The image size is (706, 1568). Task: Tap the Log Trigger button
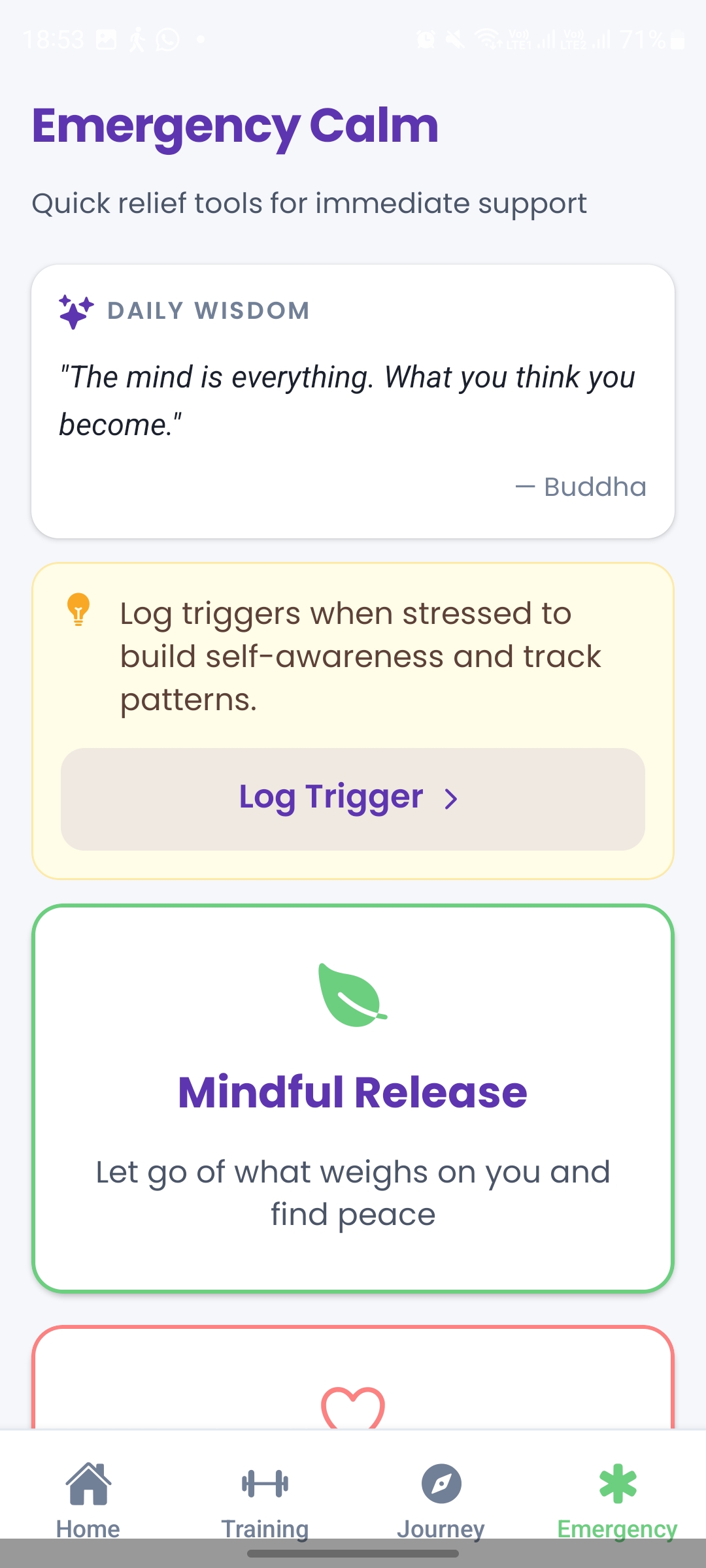(x=352, y=798)
